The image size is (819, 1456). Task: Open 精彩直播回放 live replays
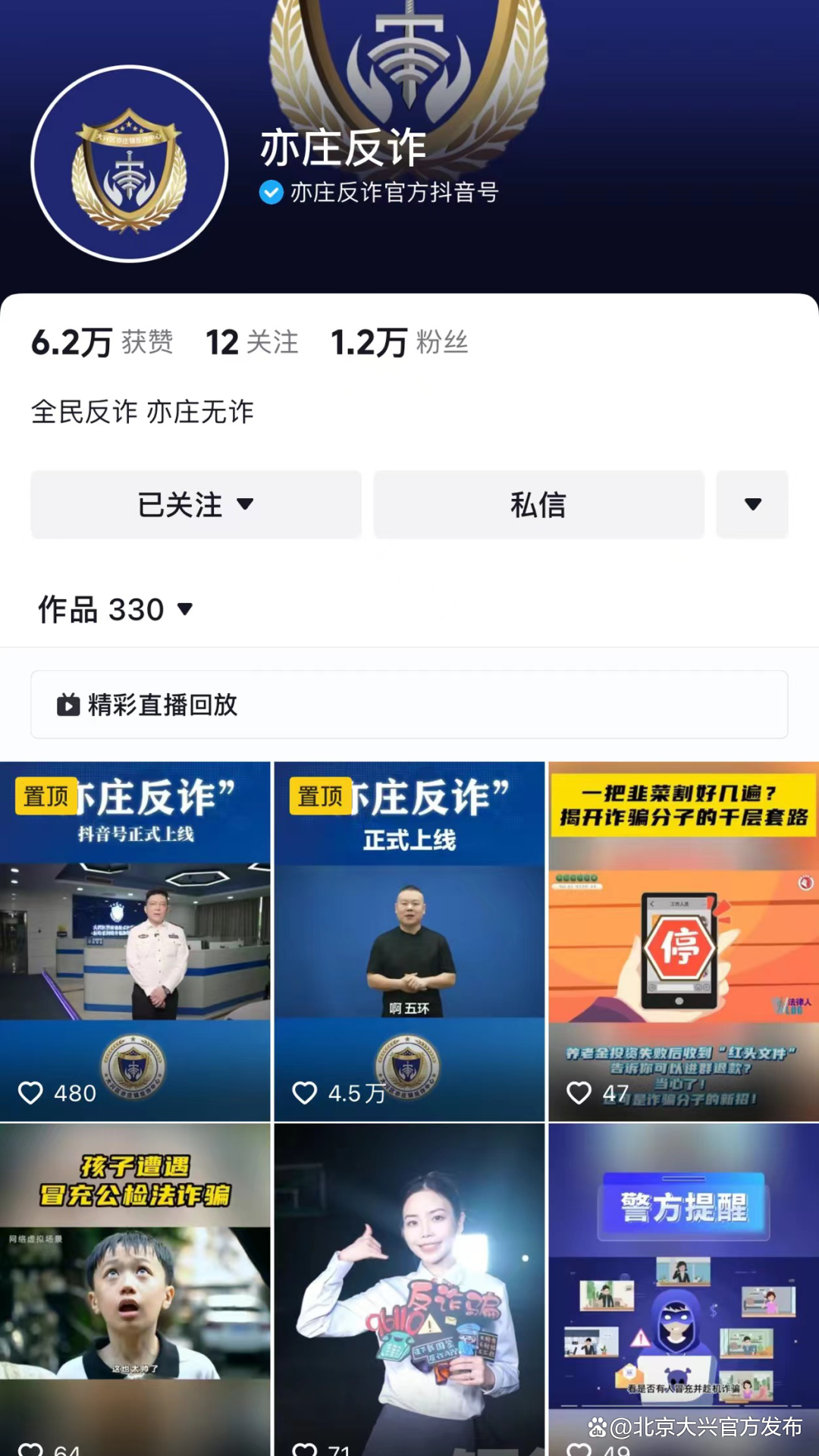409,704
